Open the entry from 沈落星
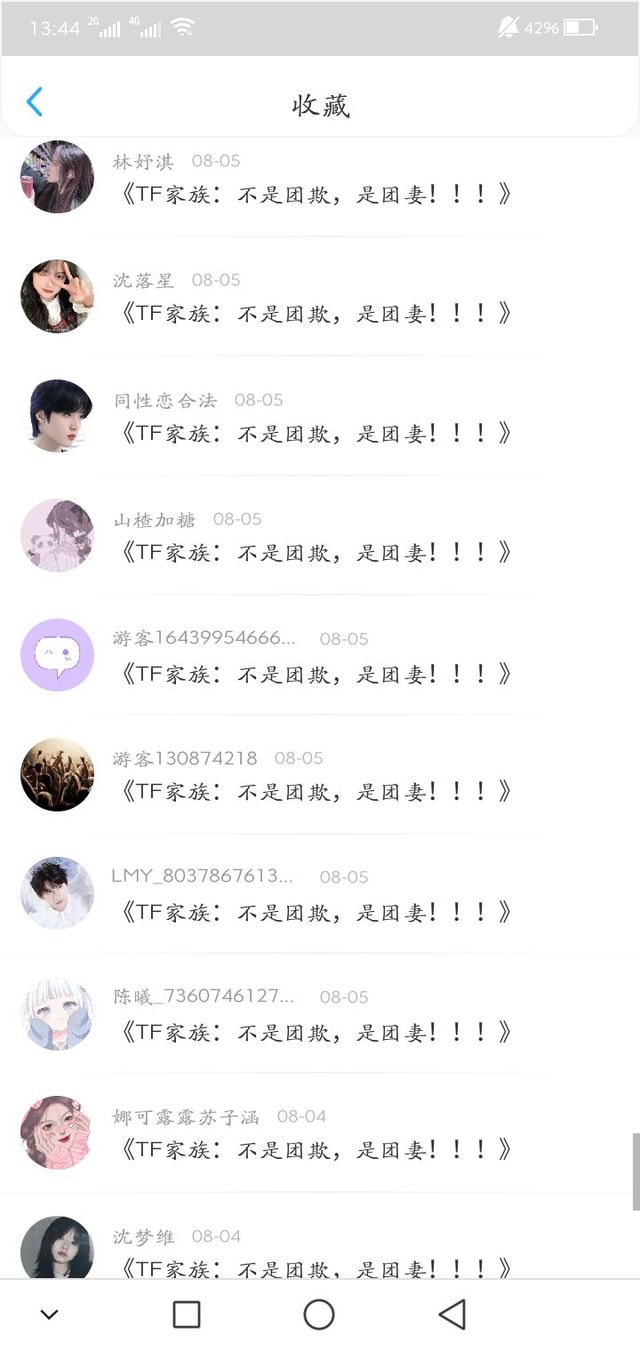Screen dimensions: 640x1351 click(315, 313)
